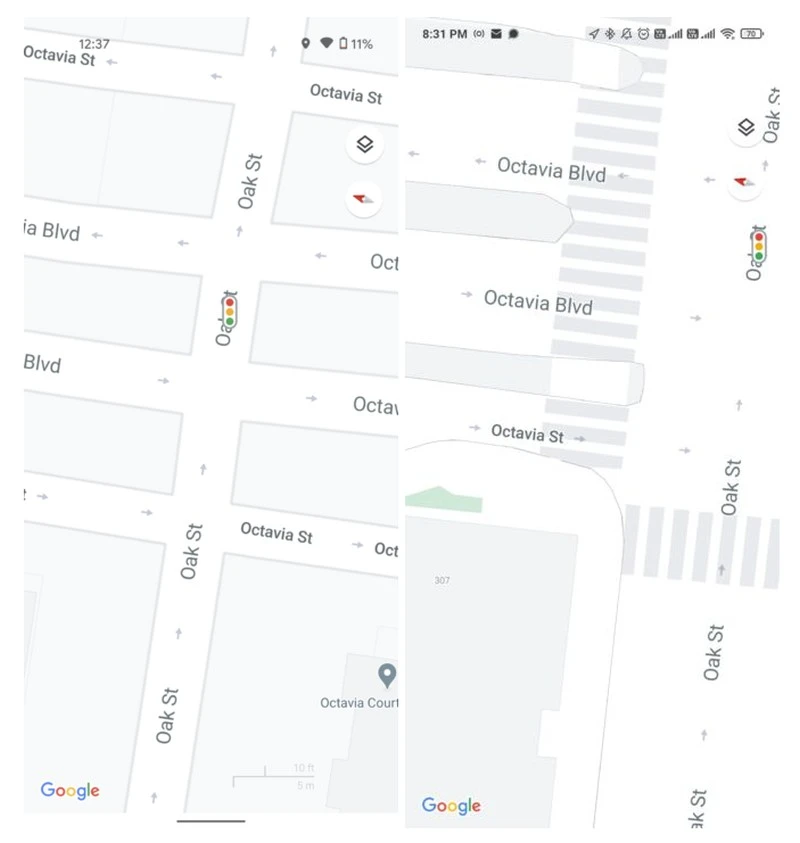Tap the Gmail notification icon in the status bar
This screenshot has height=843, width=800.
coord(496,33)
